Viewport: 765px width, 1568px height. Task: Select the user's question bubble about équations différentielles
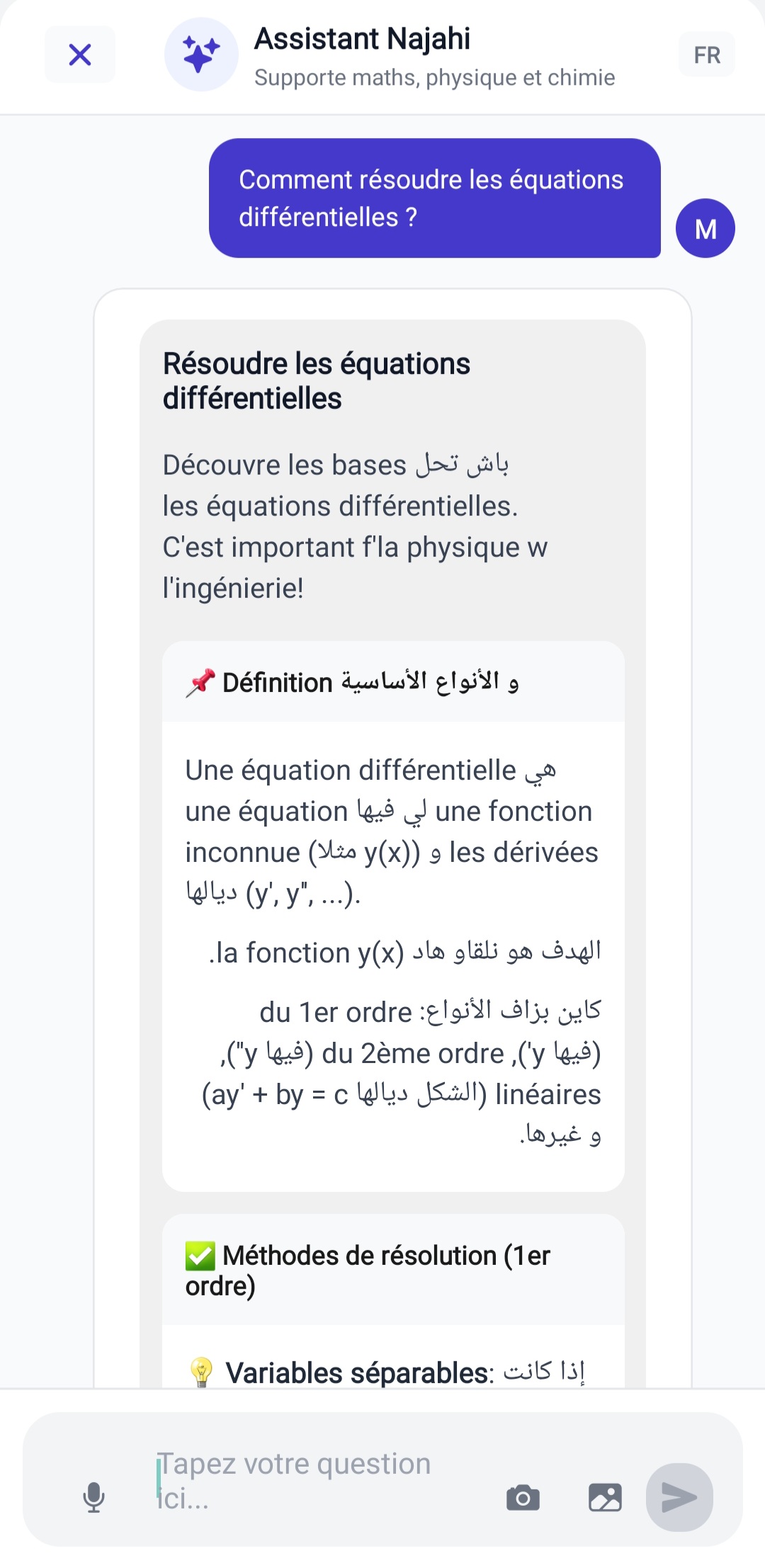point(436,197)
